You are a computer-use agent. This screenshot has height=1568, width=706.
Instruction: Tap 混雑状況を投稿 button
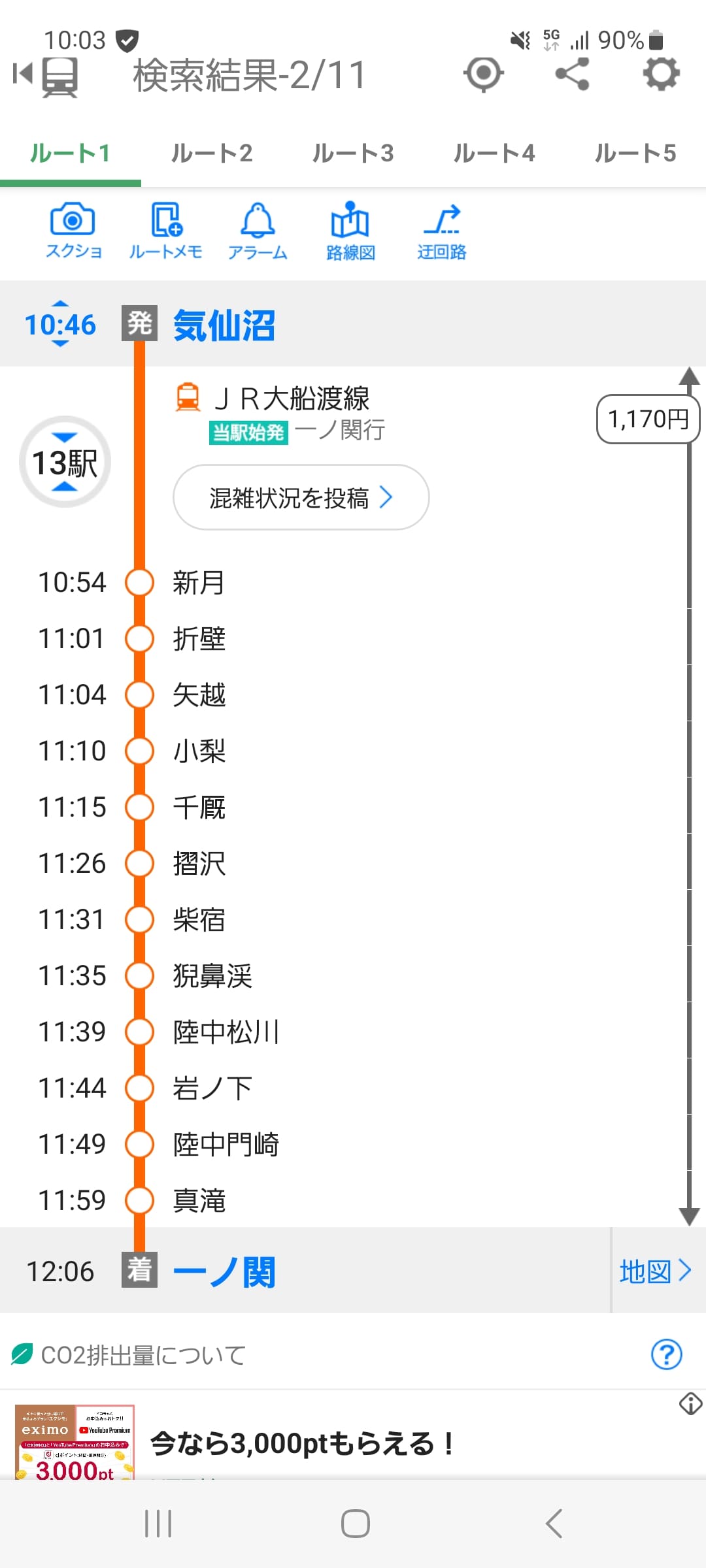click(301, 498)
